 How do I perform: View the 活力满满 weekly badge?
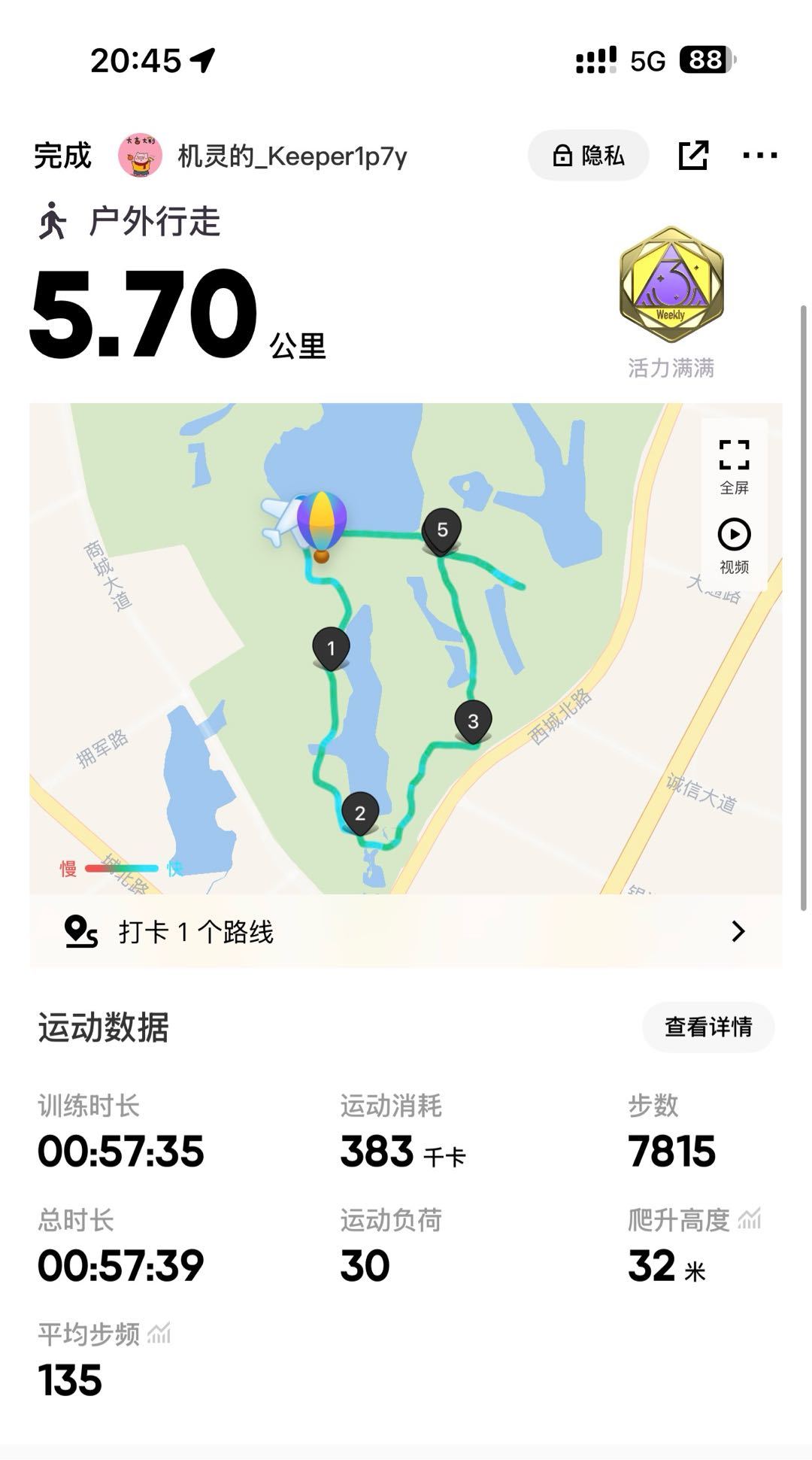[671, 286]
